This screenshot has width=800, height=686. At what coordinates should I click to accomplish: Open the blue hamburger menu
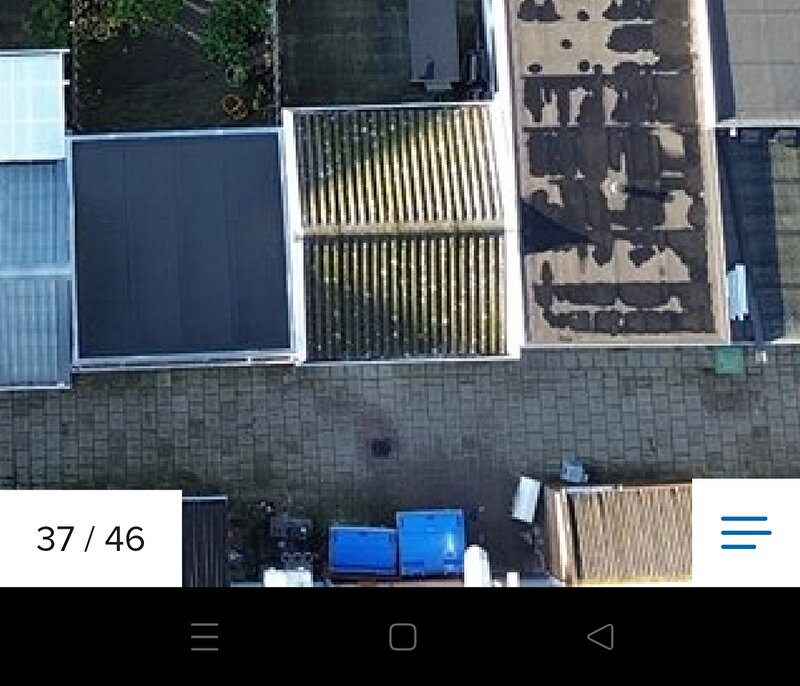tap(745, 532)
